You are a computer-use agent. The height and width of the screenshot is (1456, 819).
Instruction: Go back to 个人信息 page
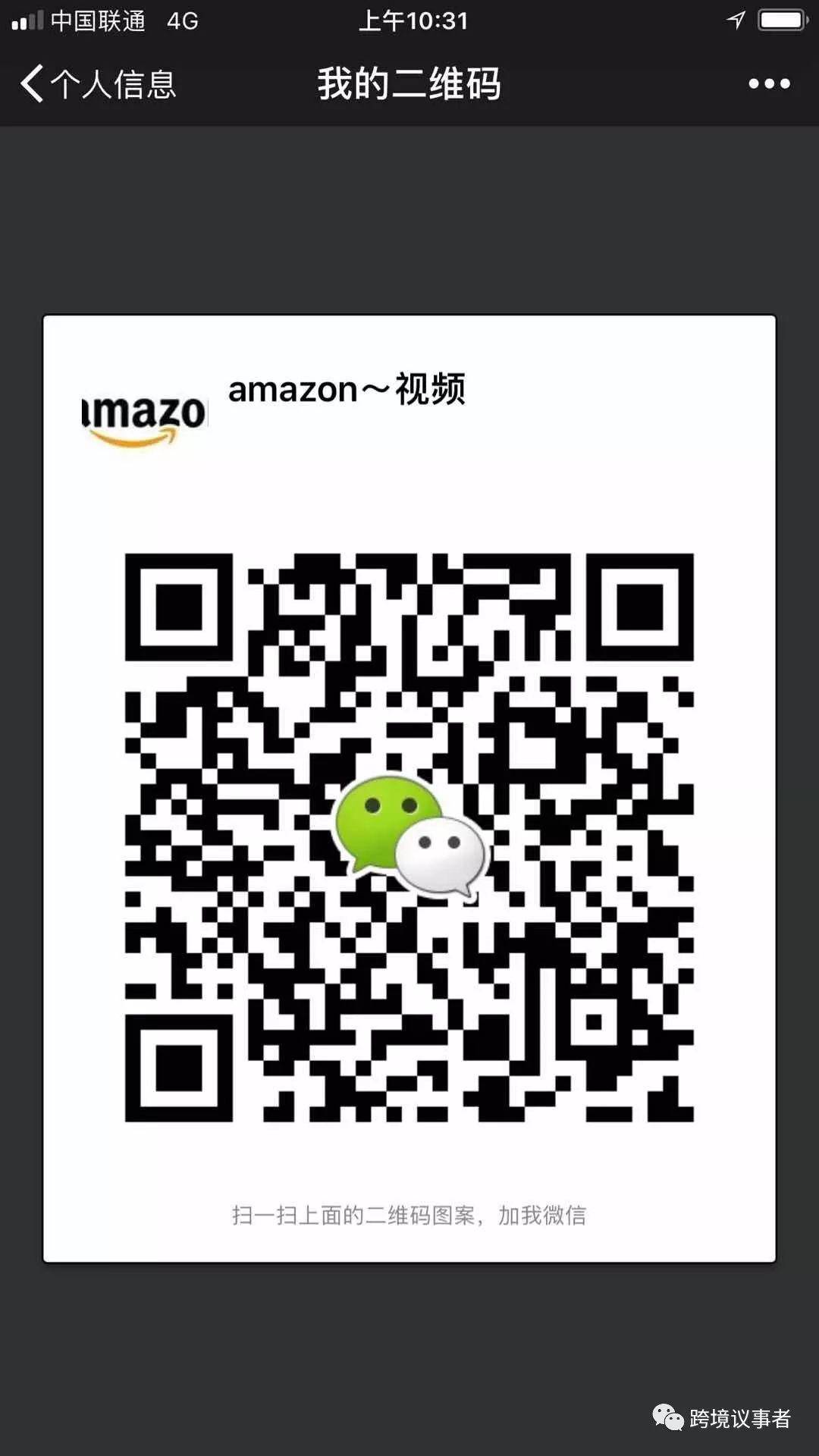point(97,83)
